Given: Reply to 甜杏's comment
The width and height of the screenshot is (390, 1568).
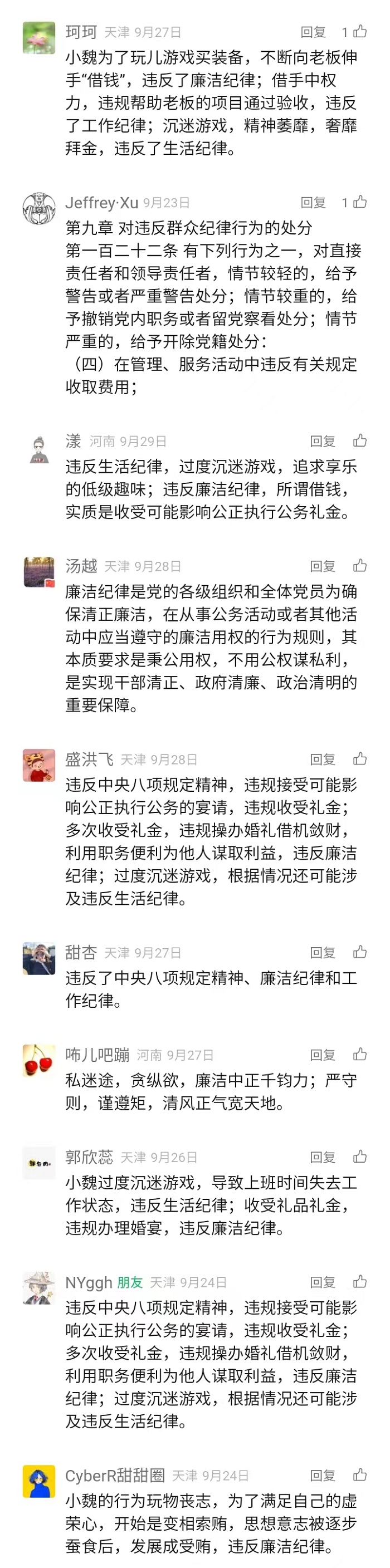Looking at the screenshot, I should pos(323,953).
